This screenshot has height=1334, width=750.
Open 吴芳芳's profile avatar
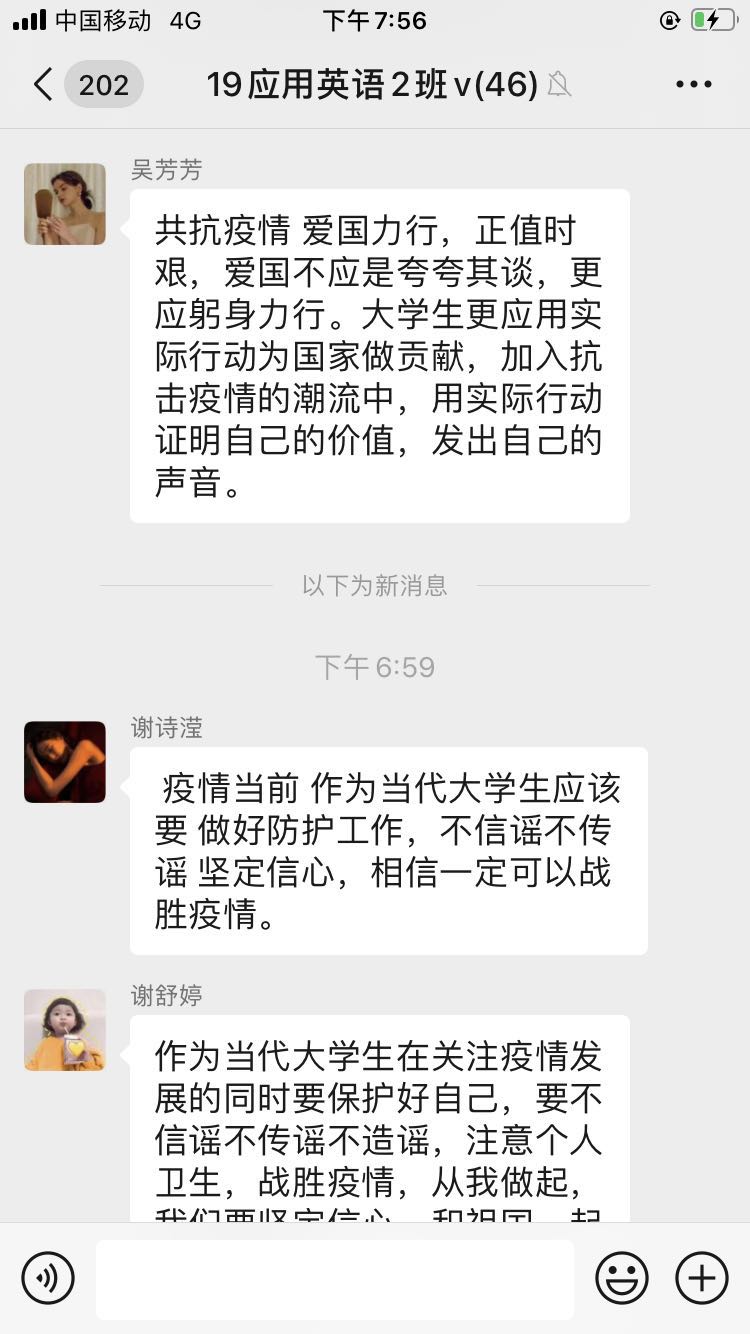pos(65,204)
